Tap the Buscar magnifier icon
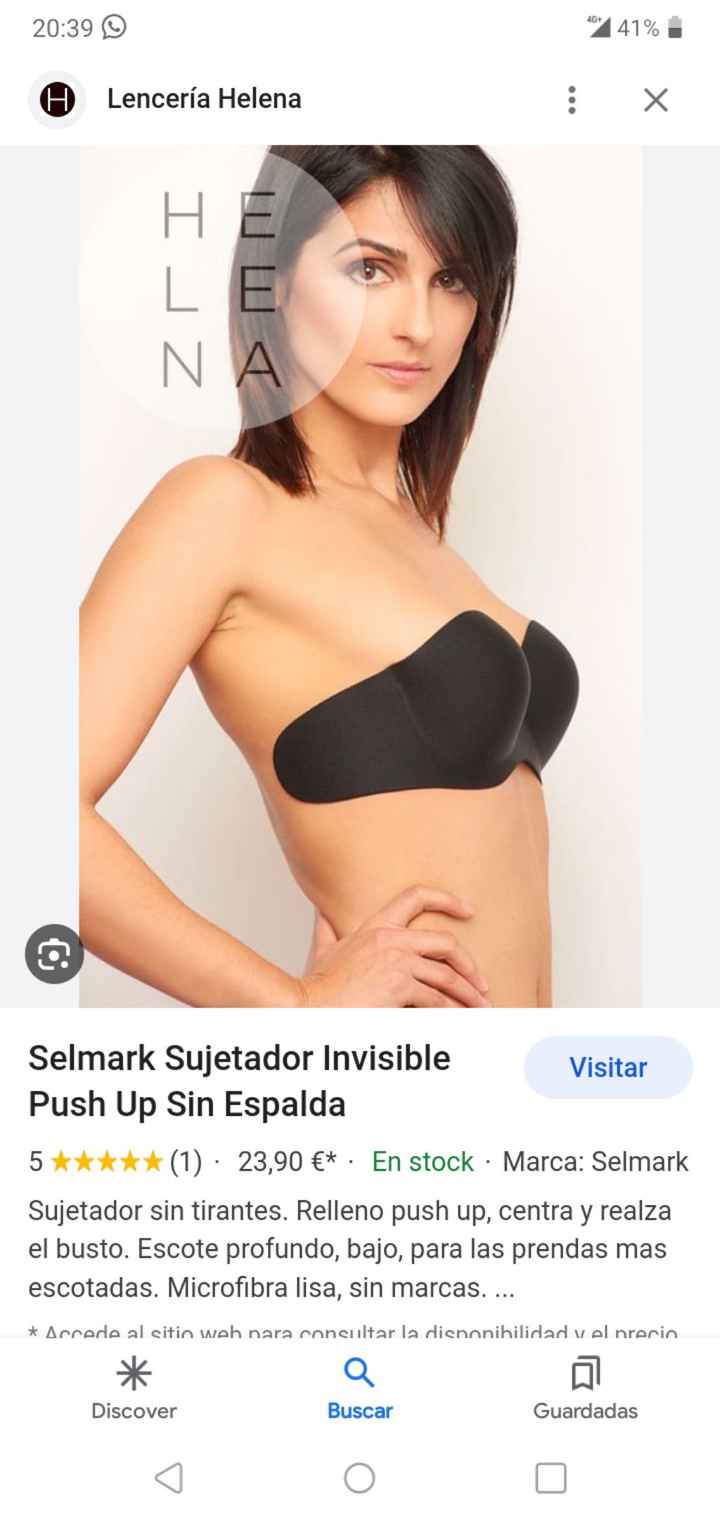 pos(359,1377)
